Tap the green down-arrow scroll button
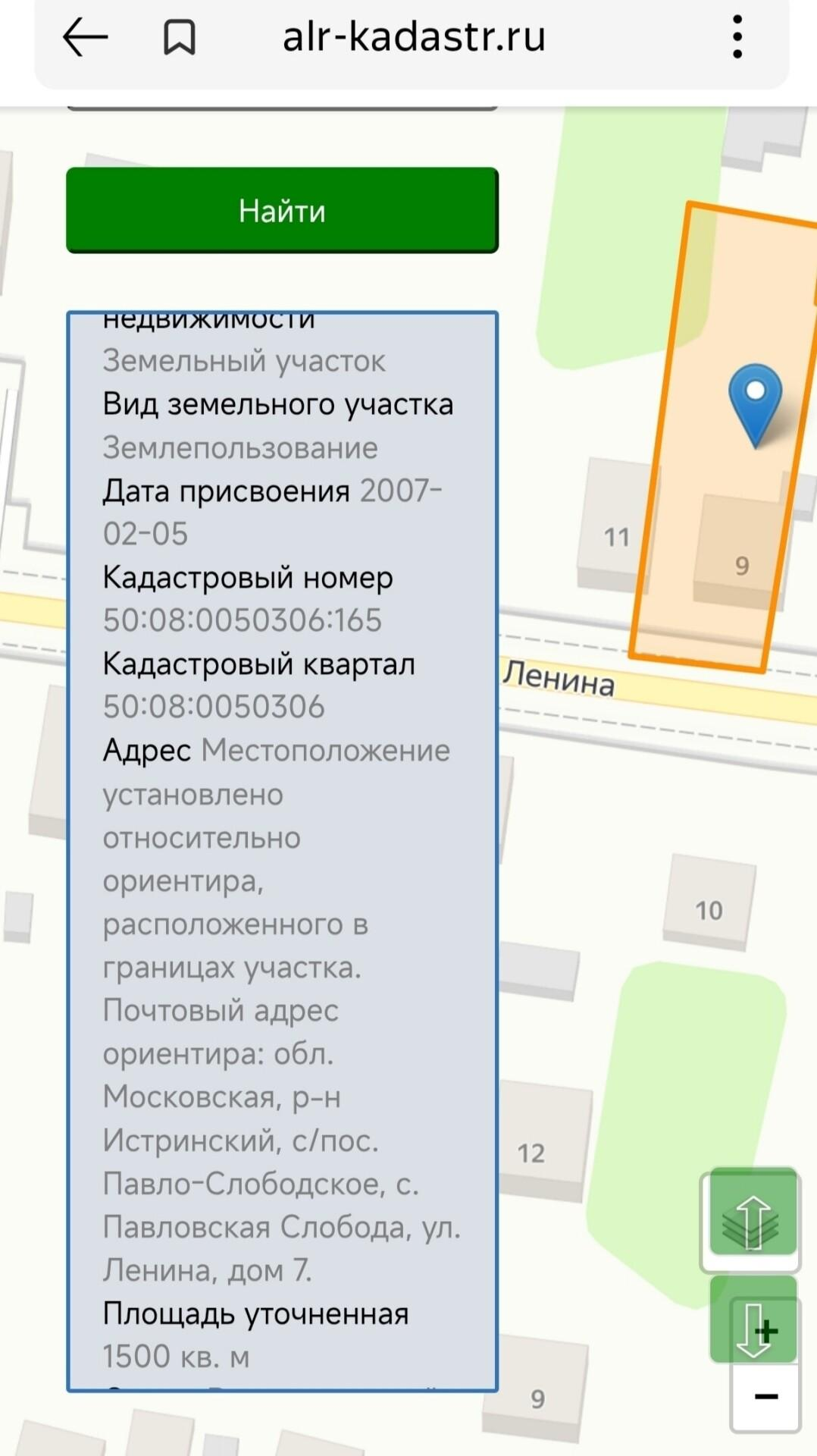 click(x=752, y=1321)
